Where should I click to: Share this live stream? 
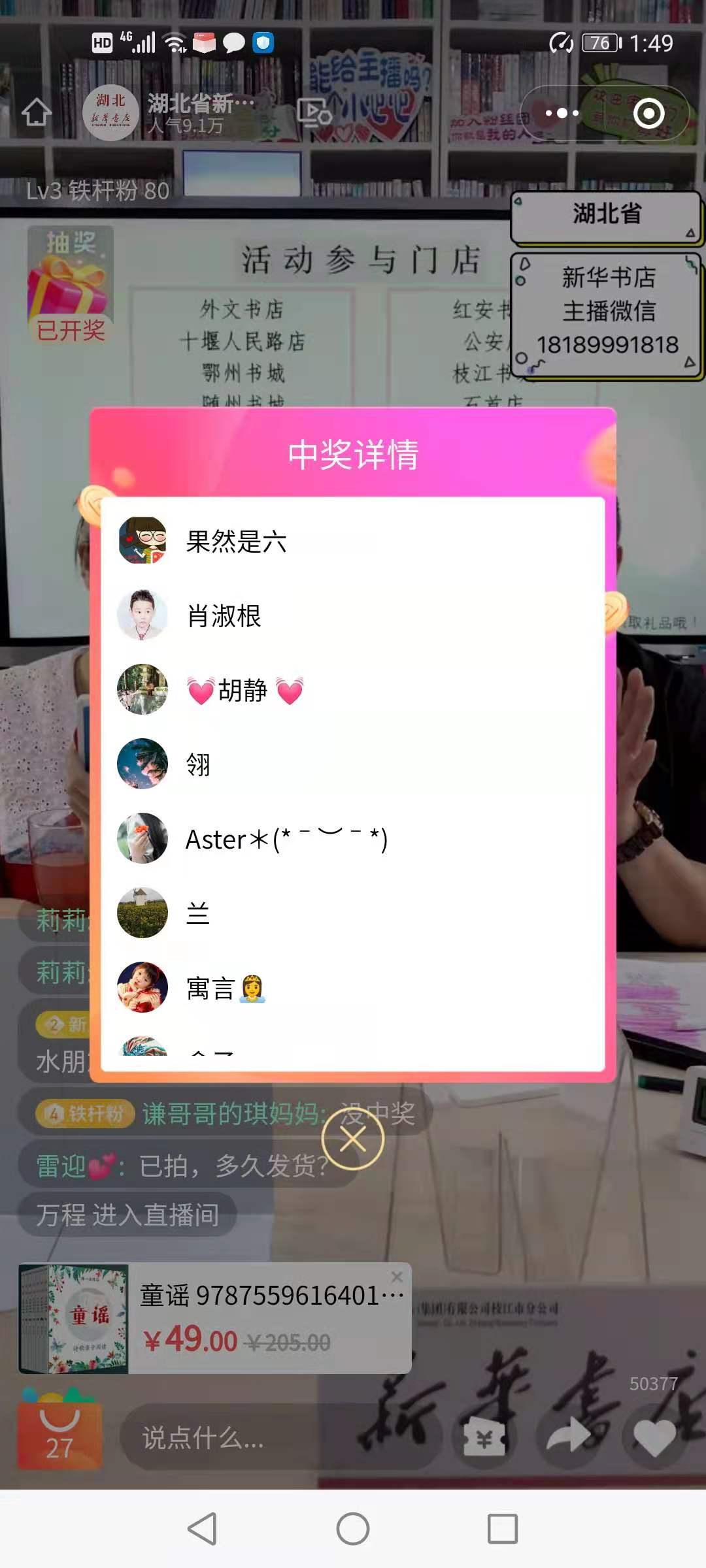click(570, 1437)
